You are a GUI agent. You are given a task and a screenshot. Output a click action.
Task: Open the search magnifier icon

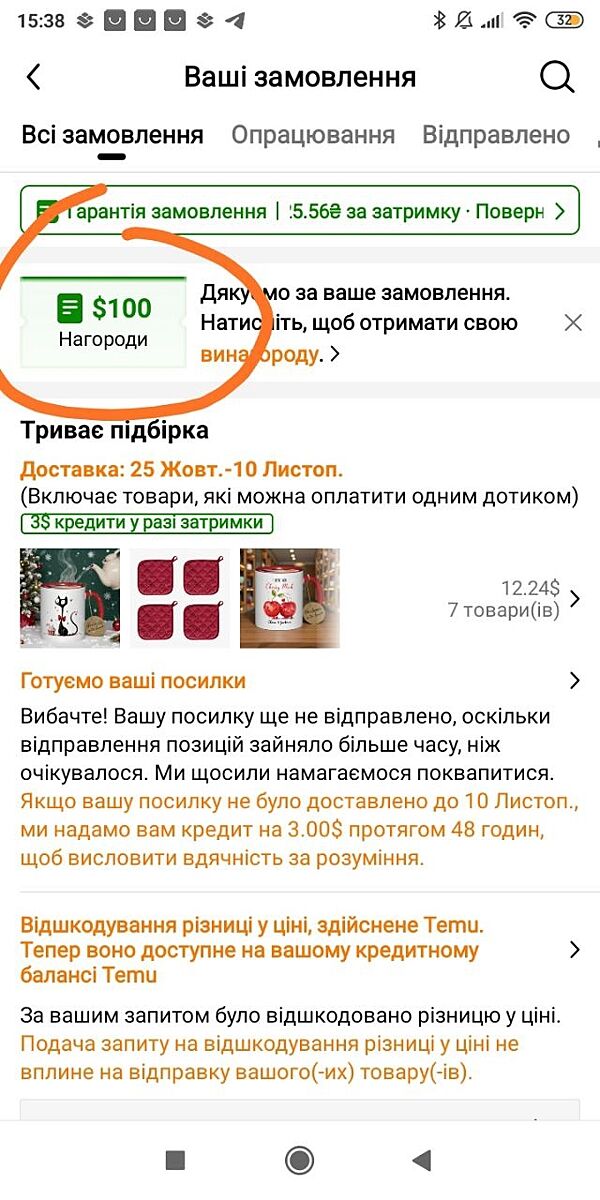(x=557, y=77)
